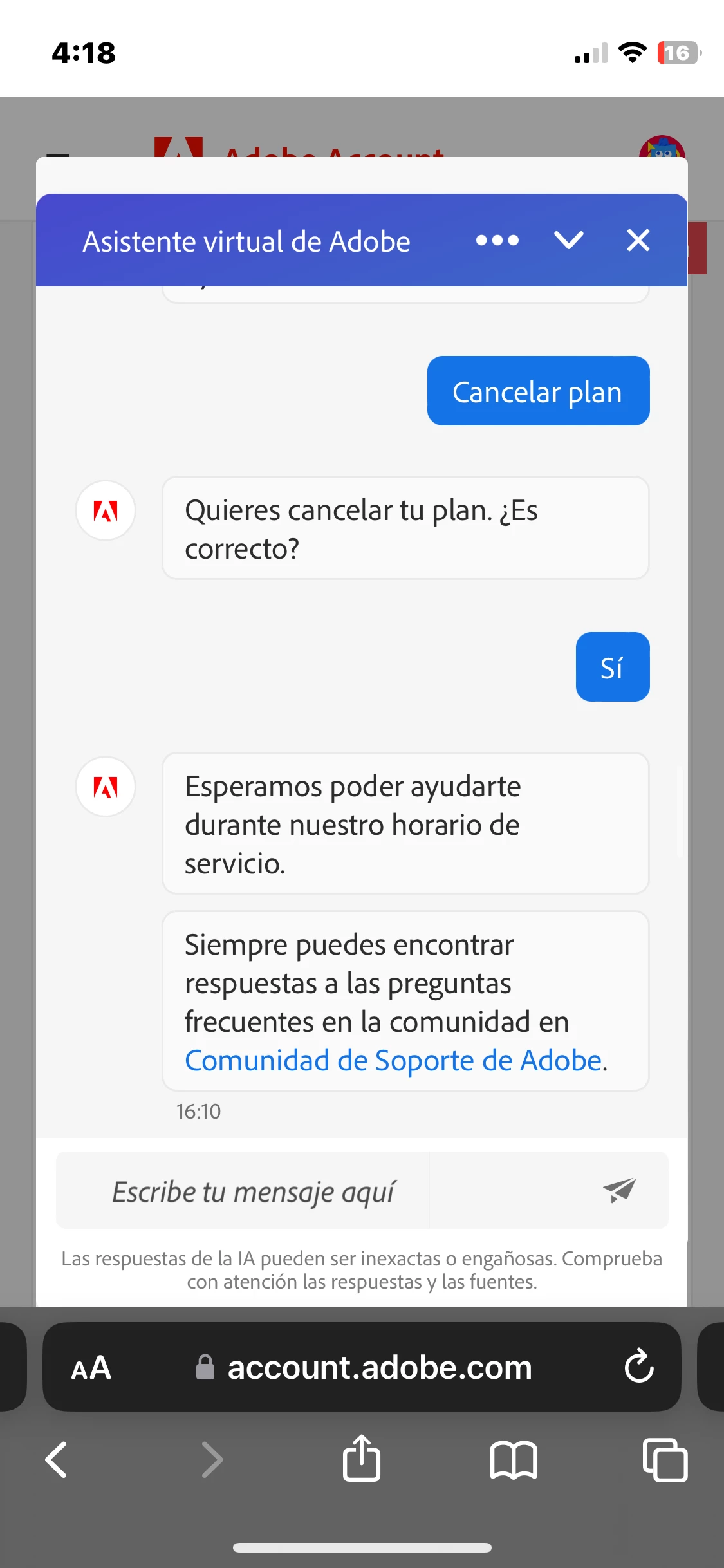Image resolution: width=724 pixels, height=1568 pixels.
Task: Open Safari's AA reader and text options
Action: click(x=91, y=1367)
